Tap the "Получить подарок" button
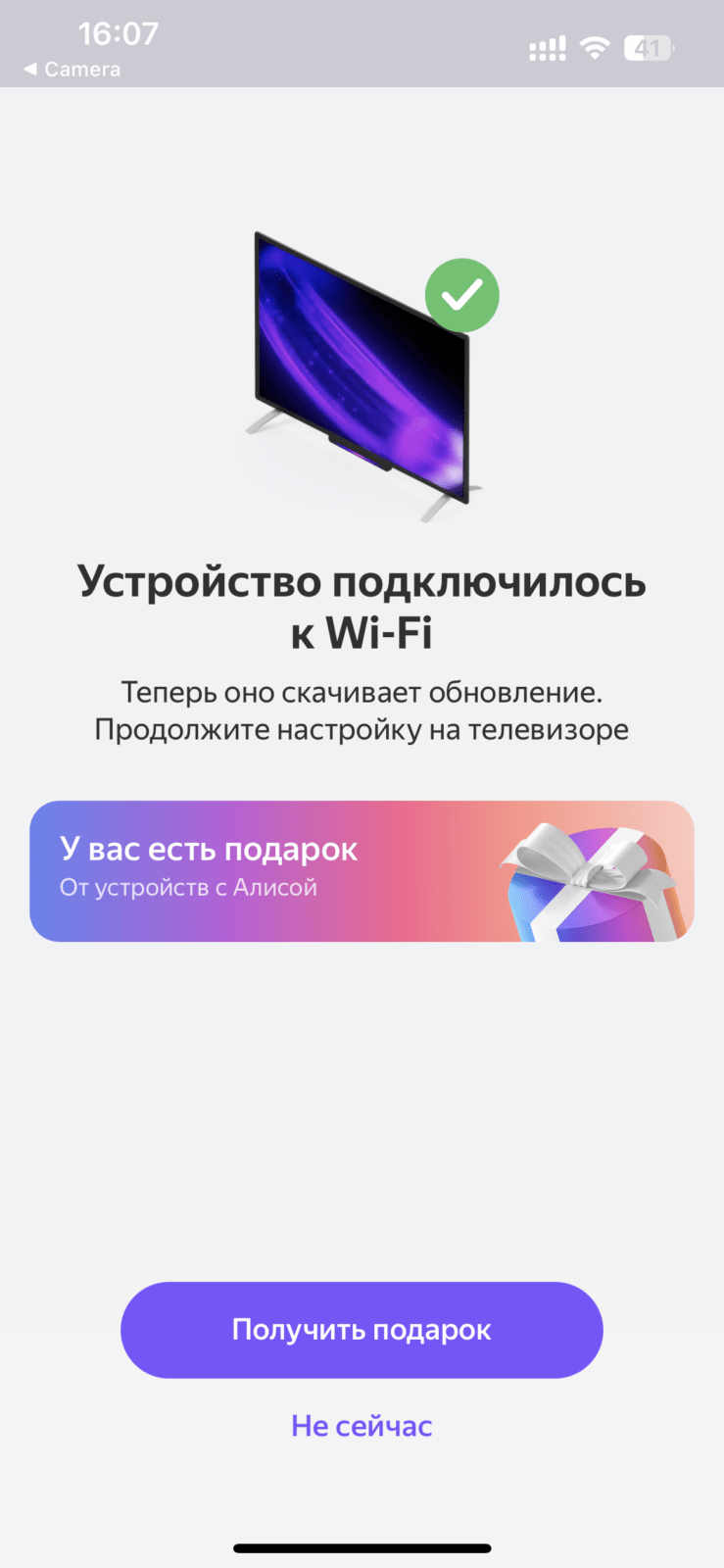 click(362, 1330)
